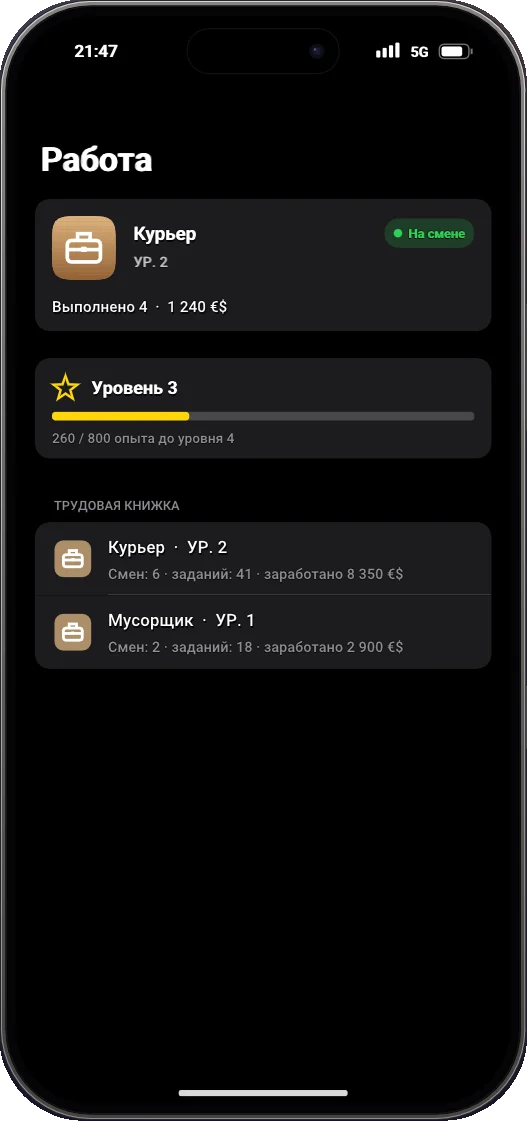Open the Мусорщик УР. 1 record
The image size is (527, 1121).
click(x=263, y=632)
